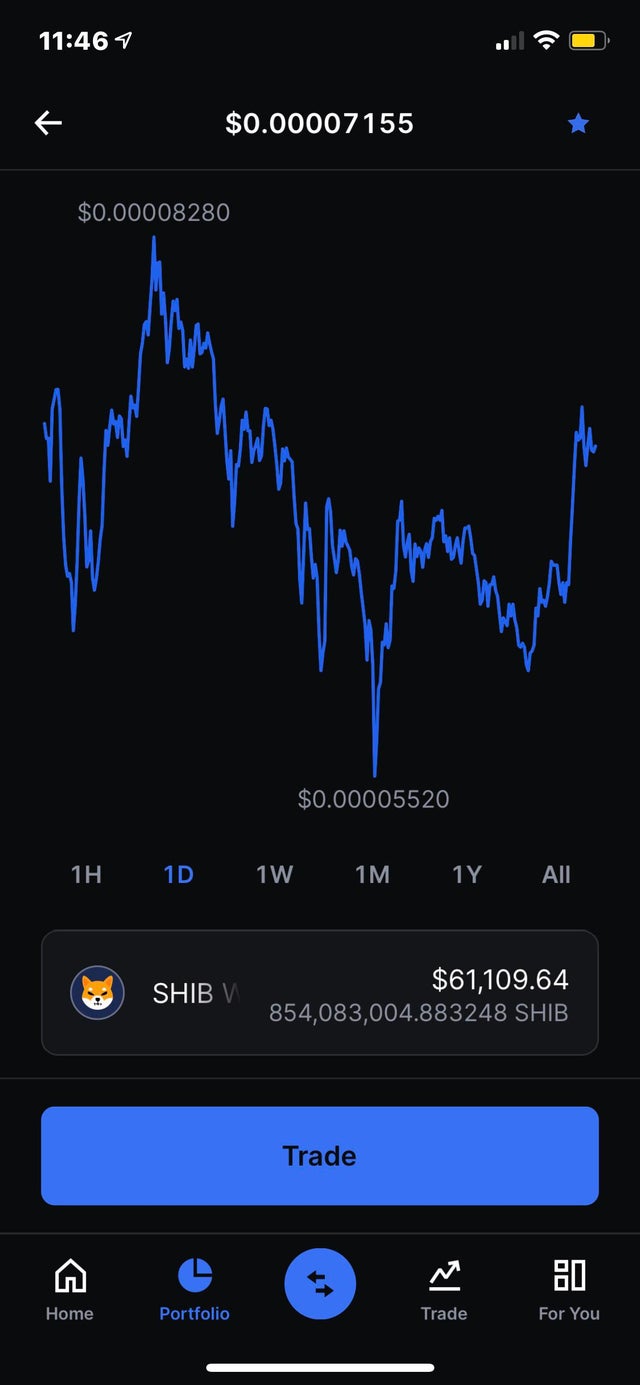Select the 1D chart range
The image size is (640, 1385).
point(178,875)
